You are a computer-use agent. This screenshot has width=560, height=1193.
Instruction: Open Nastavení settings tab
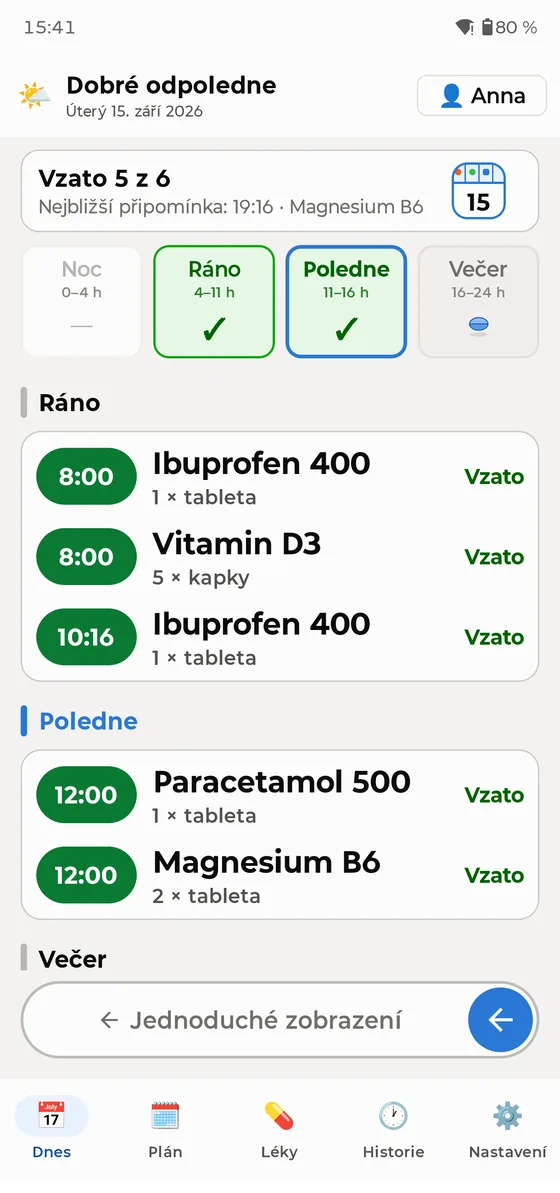pyautogui.click(x=508, y=1129)
